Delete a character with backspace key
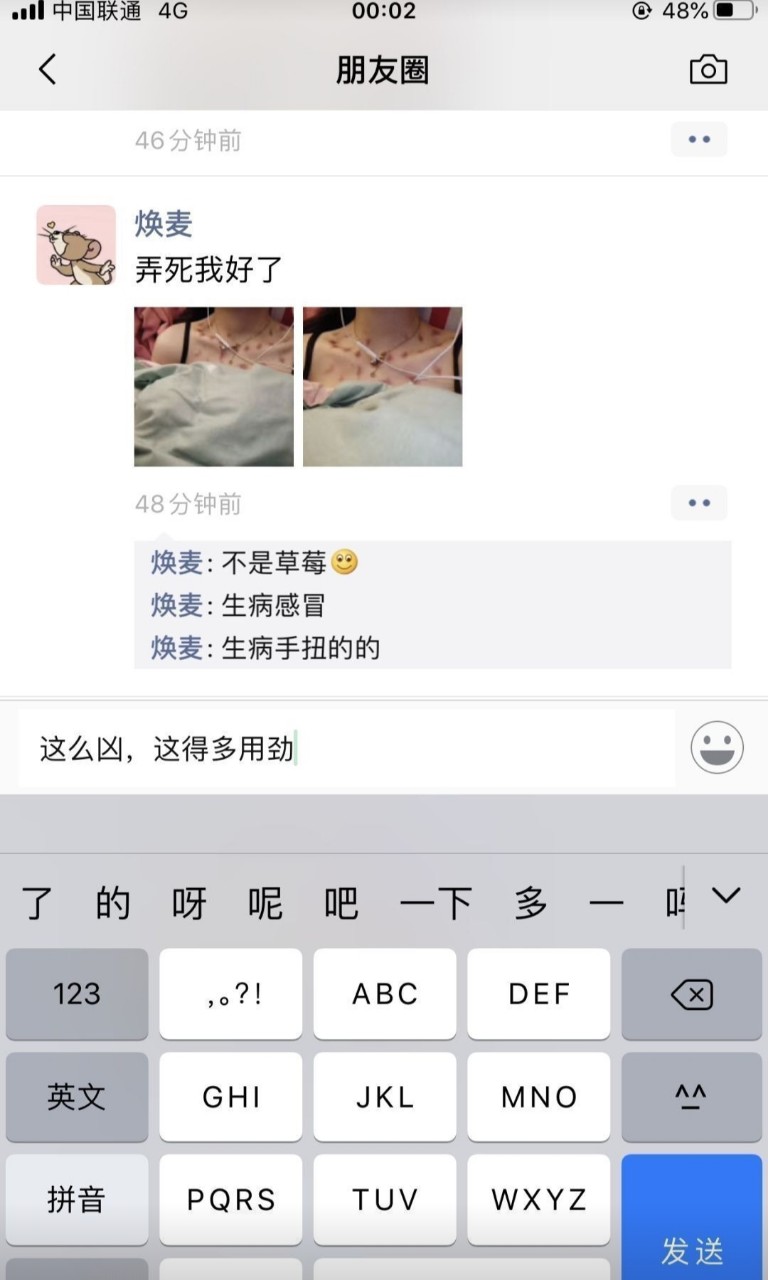This screenshot has height=1280, width=768. (691, 994)
